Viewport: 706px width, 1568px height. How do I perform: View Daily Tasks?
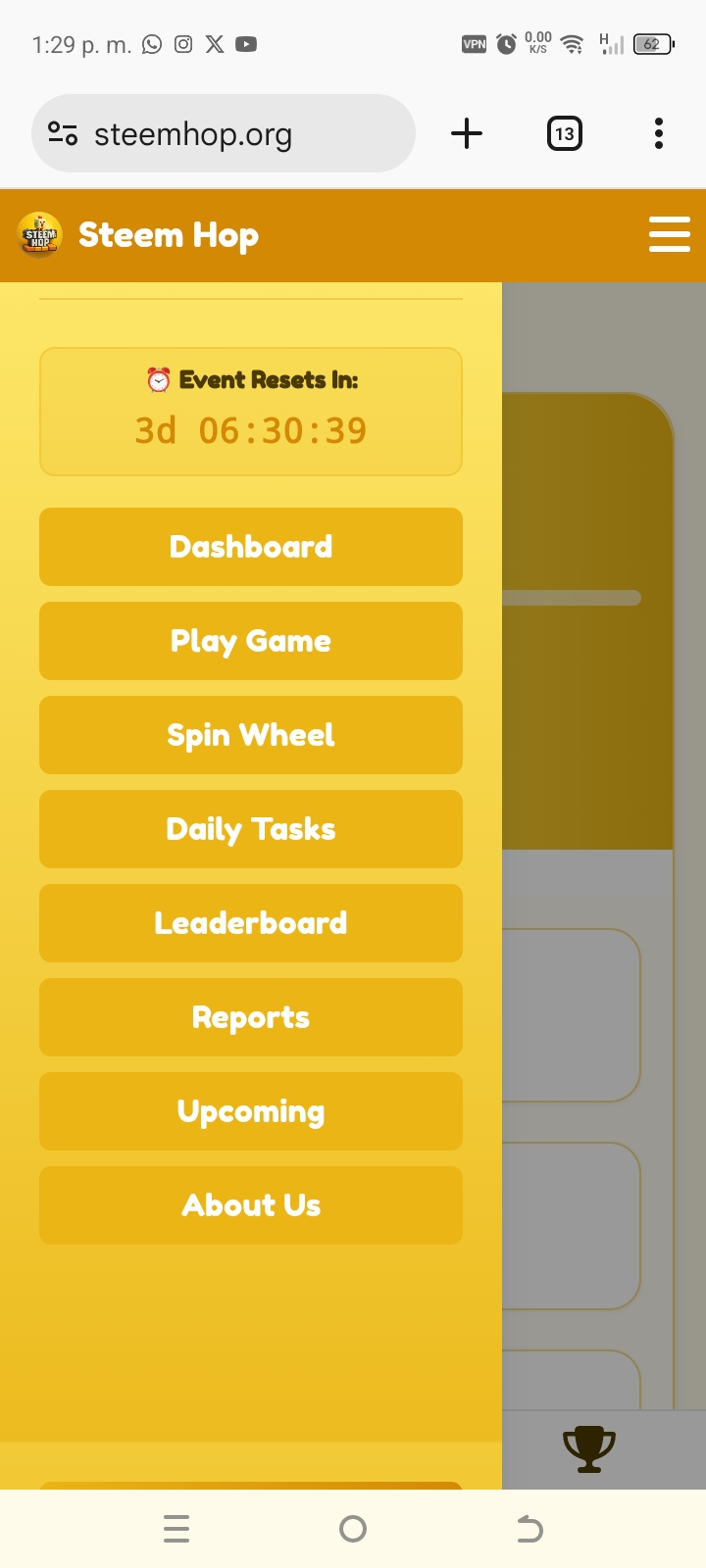pos(251,829)
